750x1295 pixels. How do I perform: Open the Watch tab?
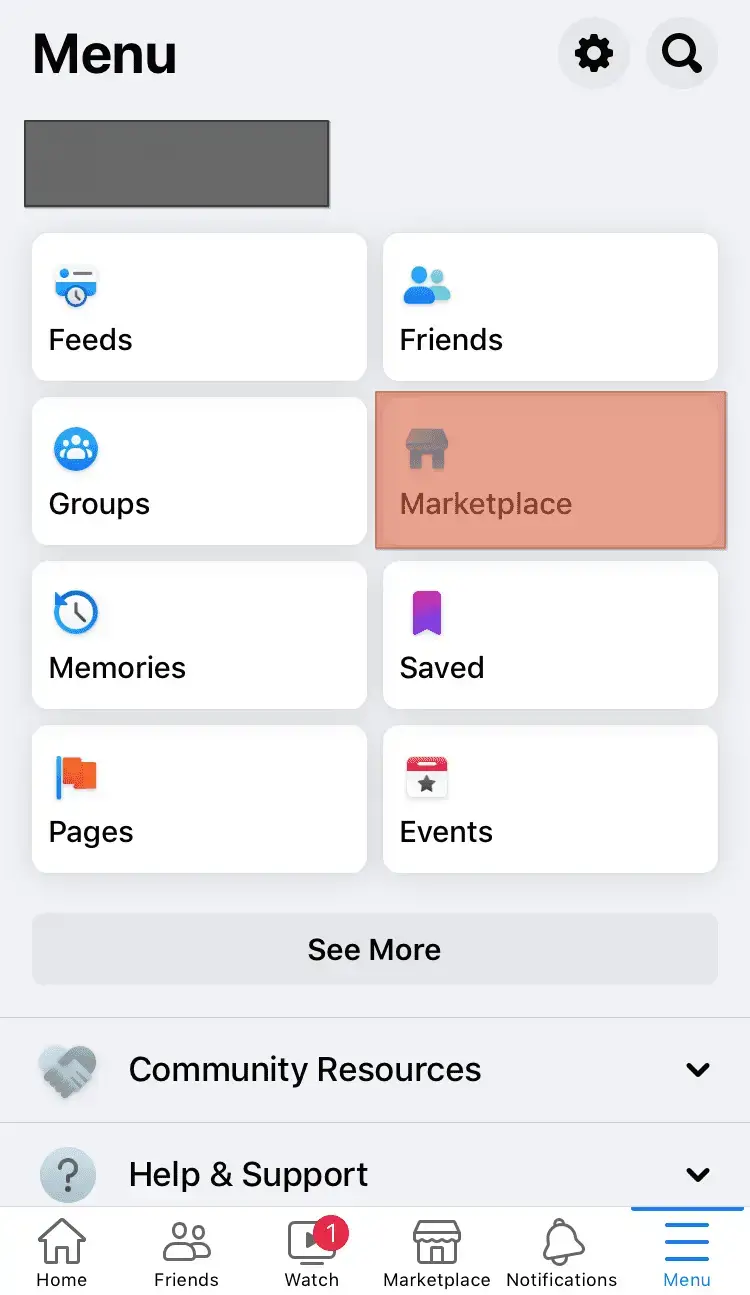pyautogui.click(x=312, y=1252)
